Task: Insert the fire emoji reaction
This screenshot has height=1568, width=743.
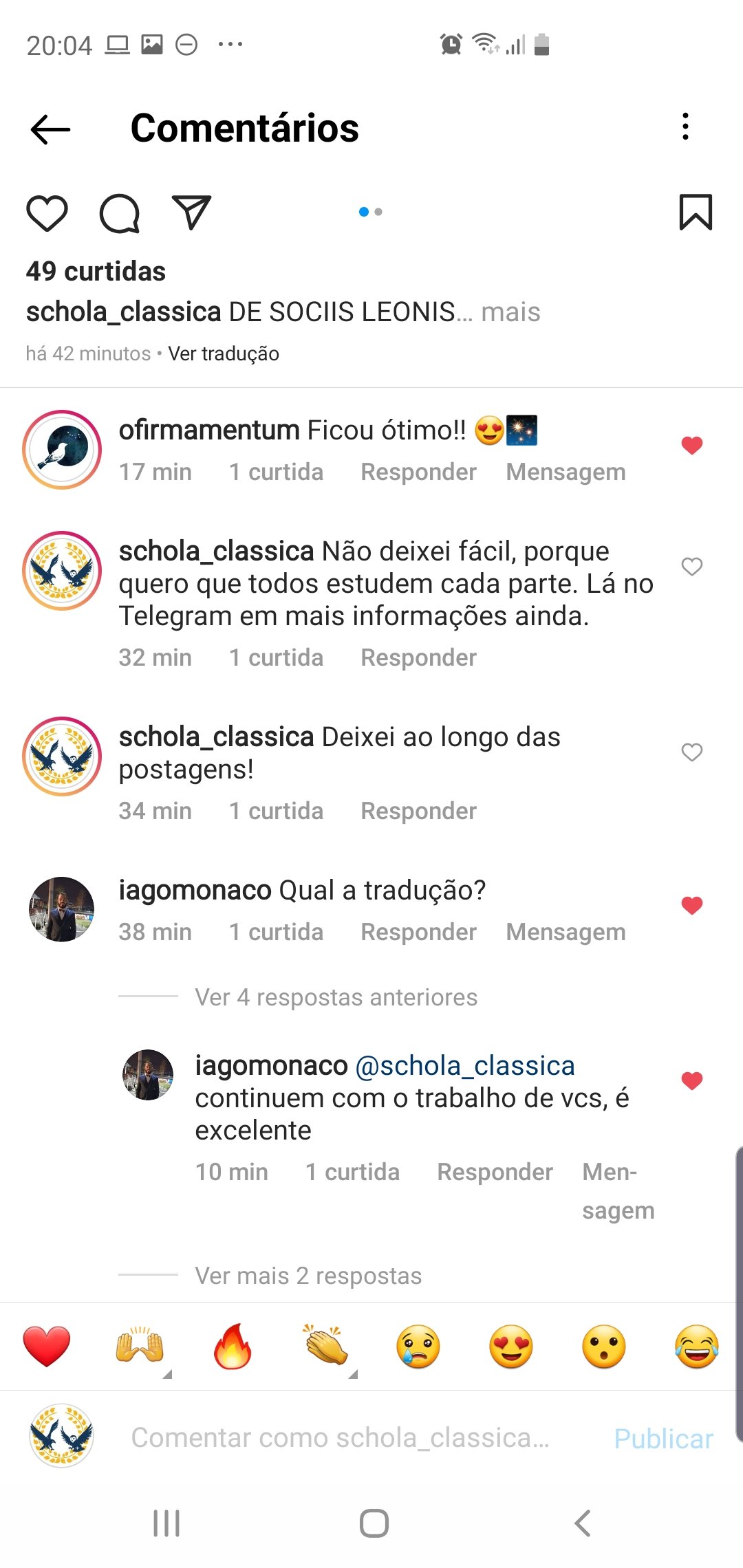Action: pyautogui.click(x=233, y=1346)
